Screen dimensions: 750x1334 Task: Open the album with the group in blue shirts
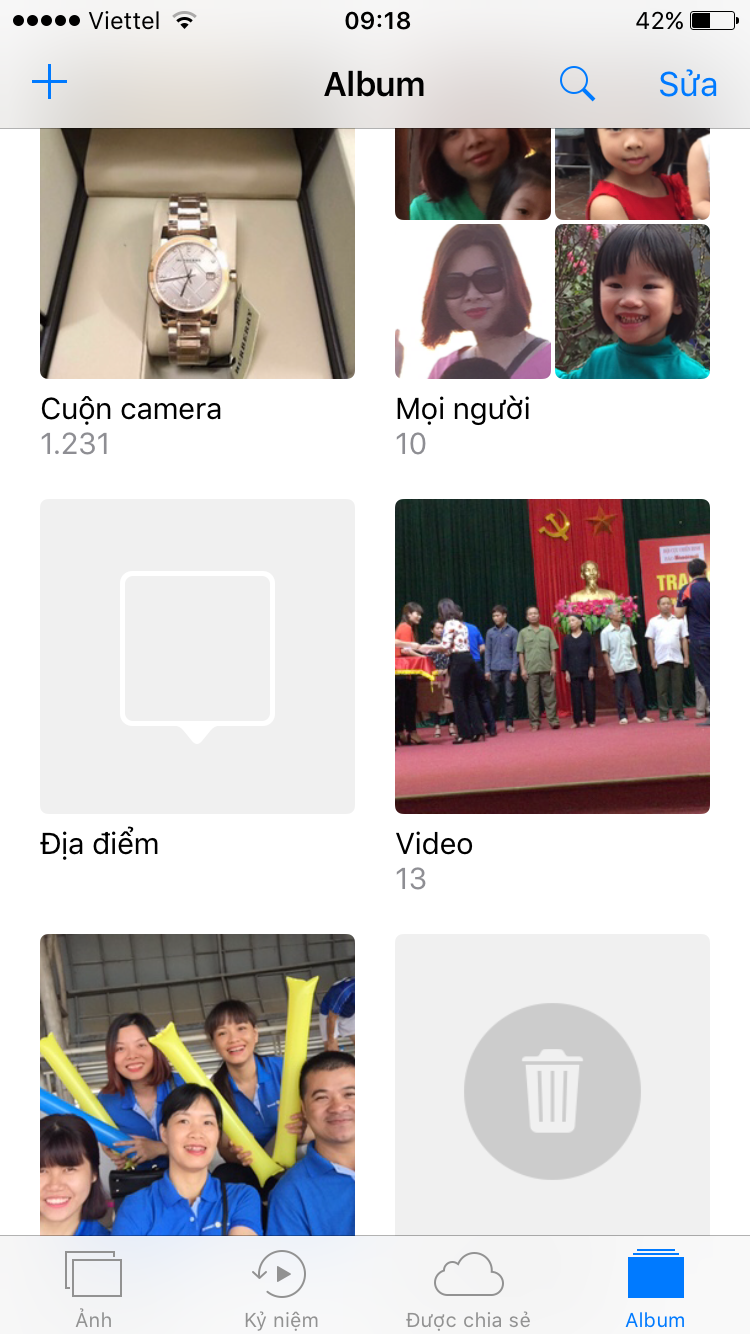197,1084
